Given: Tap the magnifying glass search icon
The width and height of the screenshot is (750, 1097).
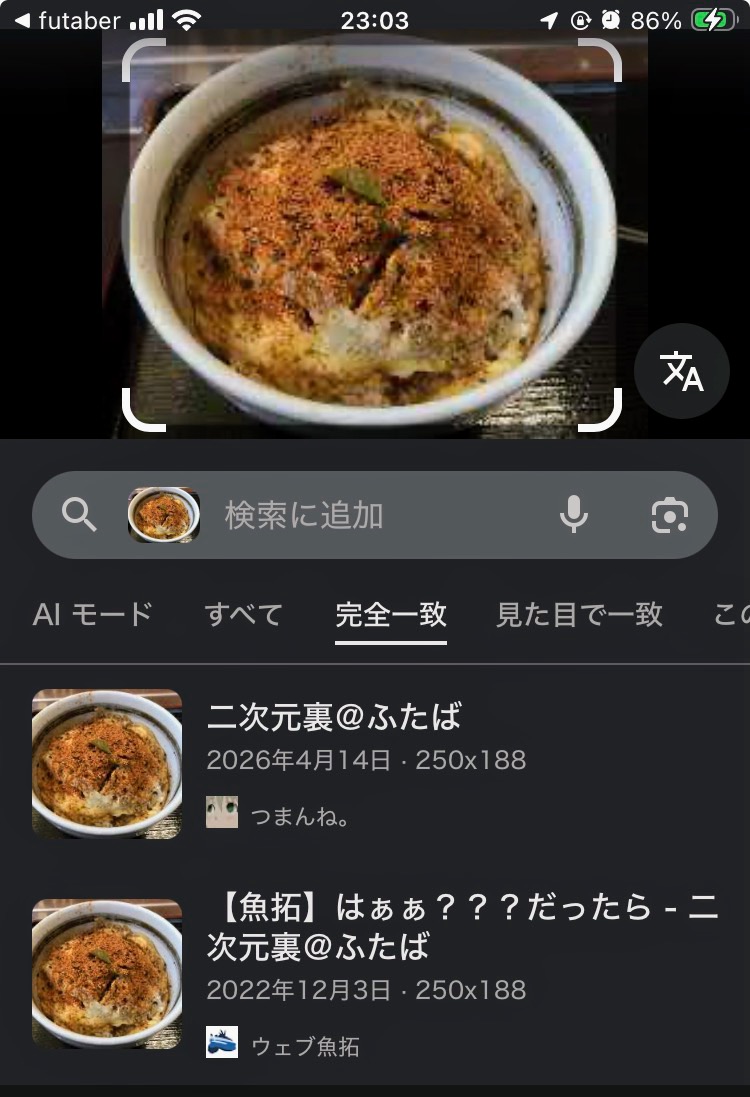Looking at the screenshot, I should pyautogui.click(x=79, y=515).
